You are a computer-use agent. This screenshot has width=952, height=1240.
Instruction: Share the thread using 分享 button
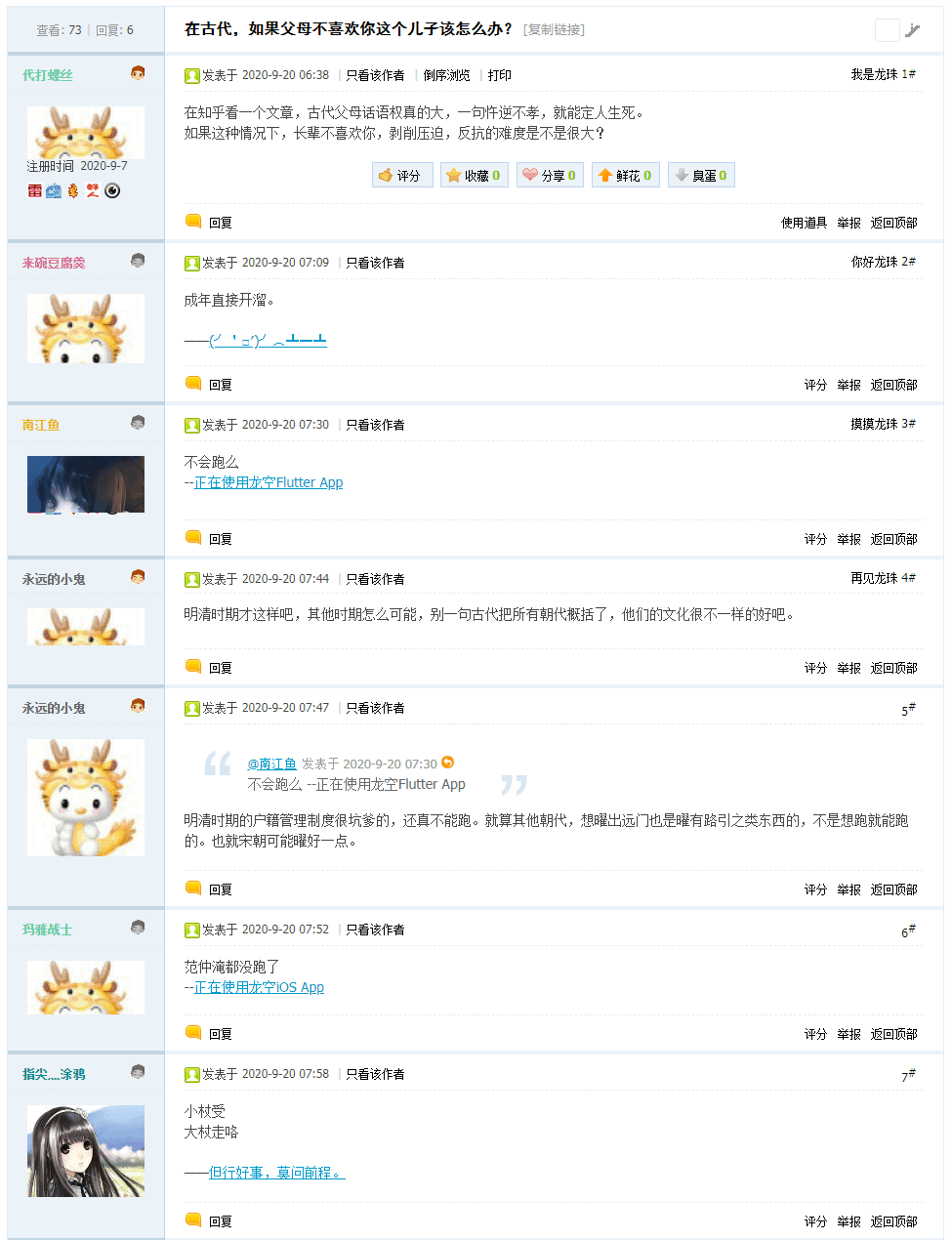pos(550,176)
